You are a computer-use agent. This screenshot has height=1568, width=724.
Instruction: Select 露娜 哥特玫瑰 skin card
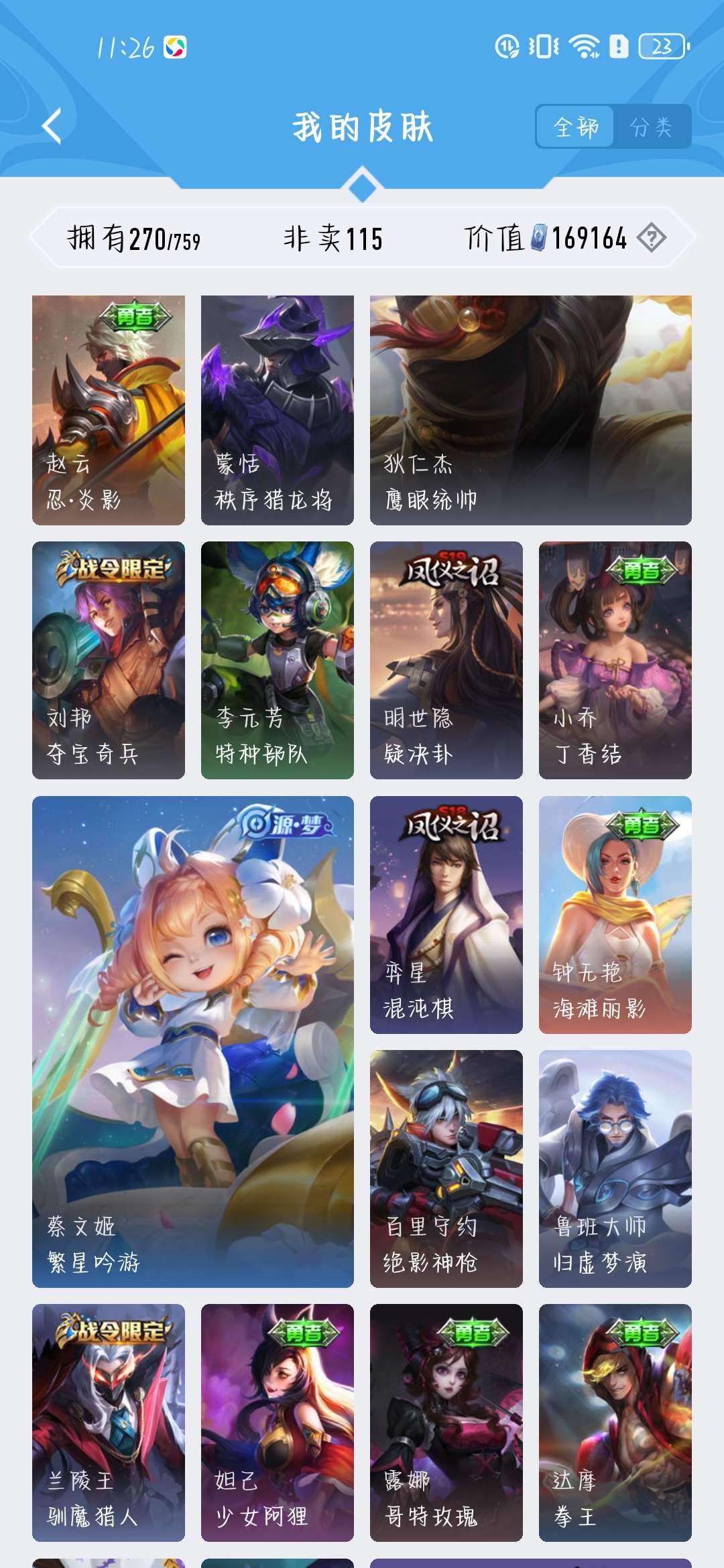[446, 1423]
